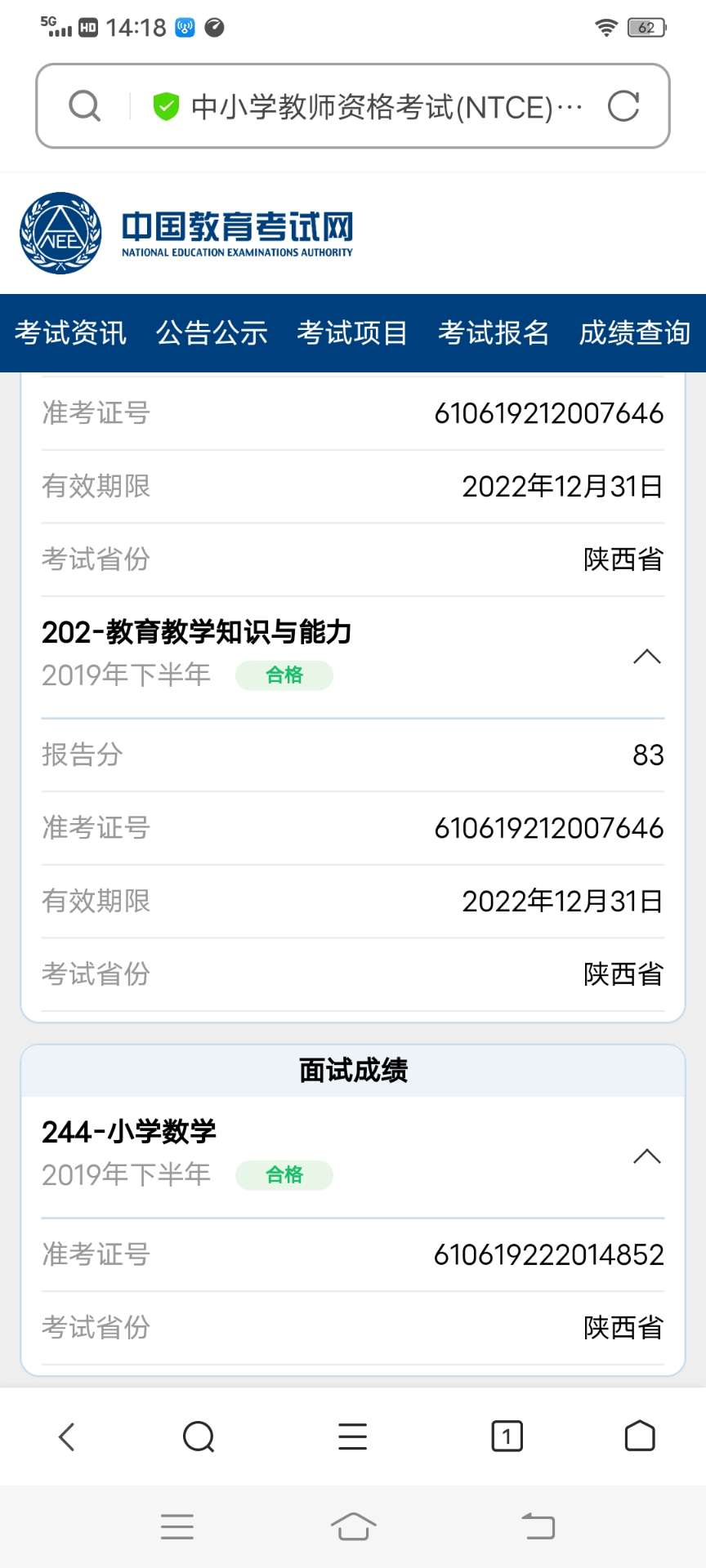Open the browser toolbar search

tap(199, 1437)
